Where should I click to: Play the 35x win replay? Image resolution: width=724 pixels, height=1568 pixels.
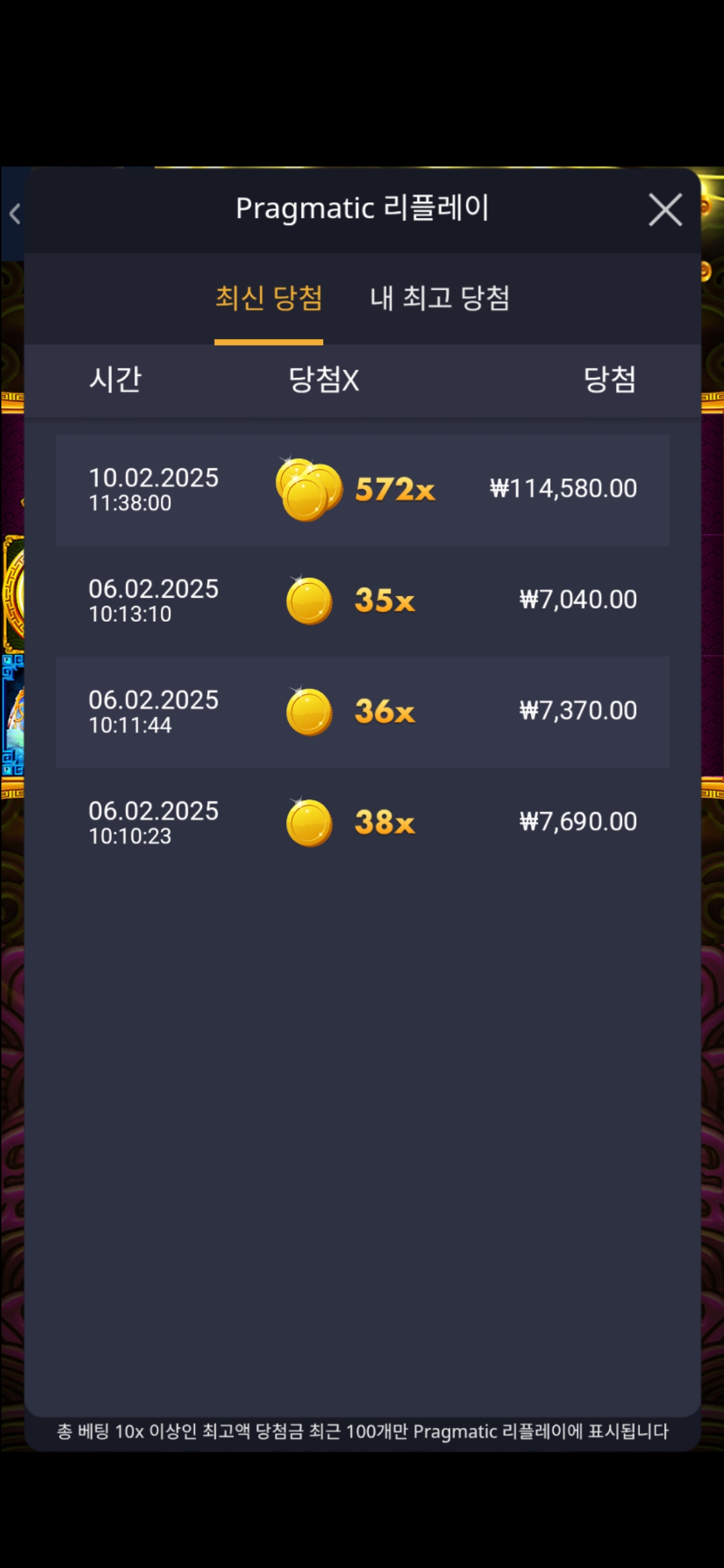pyautogui.click(x=362, y=600)
